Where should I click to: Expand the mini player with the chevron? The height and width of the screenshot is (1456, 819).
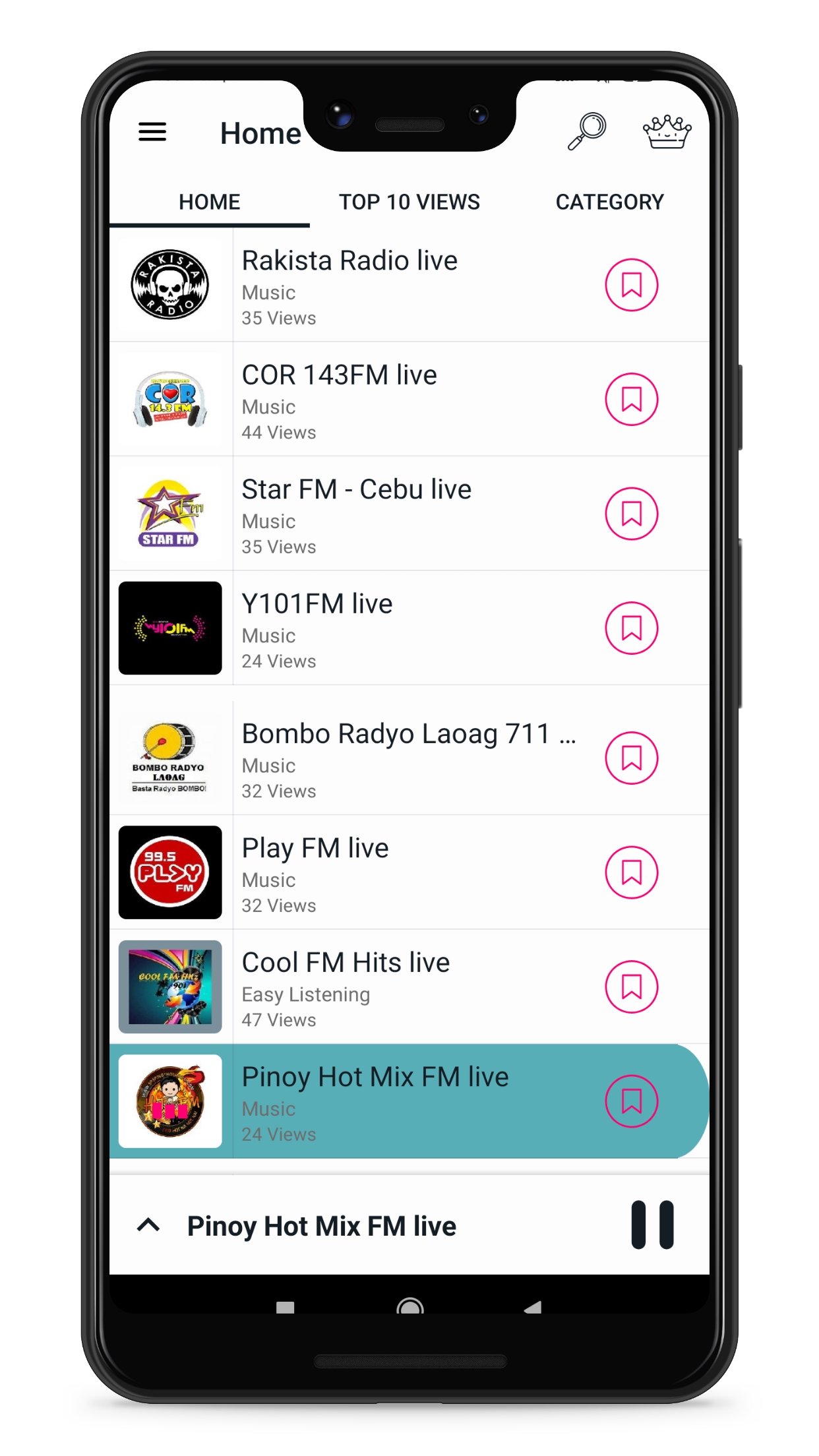(x=148, y=1225)
